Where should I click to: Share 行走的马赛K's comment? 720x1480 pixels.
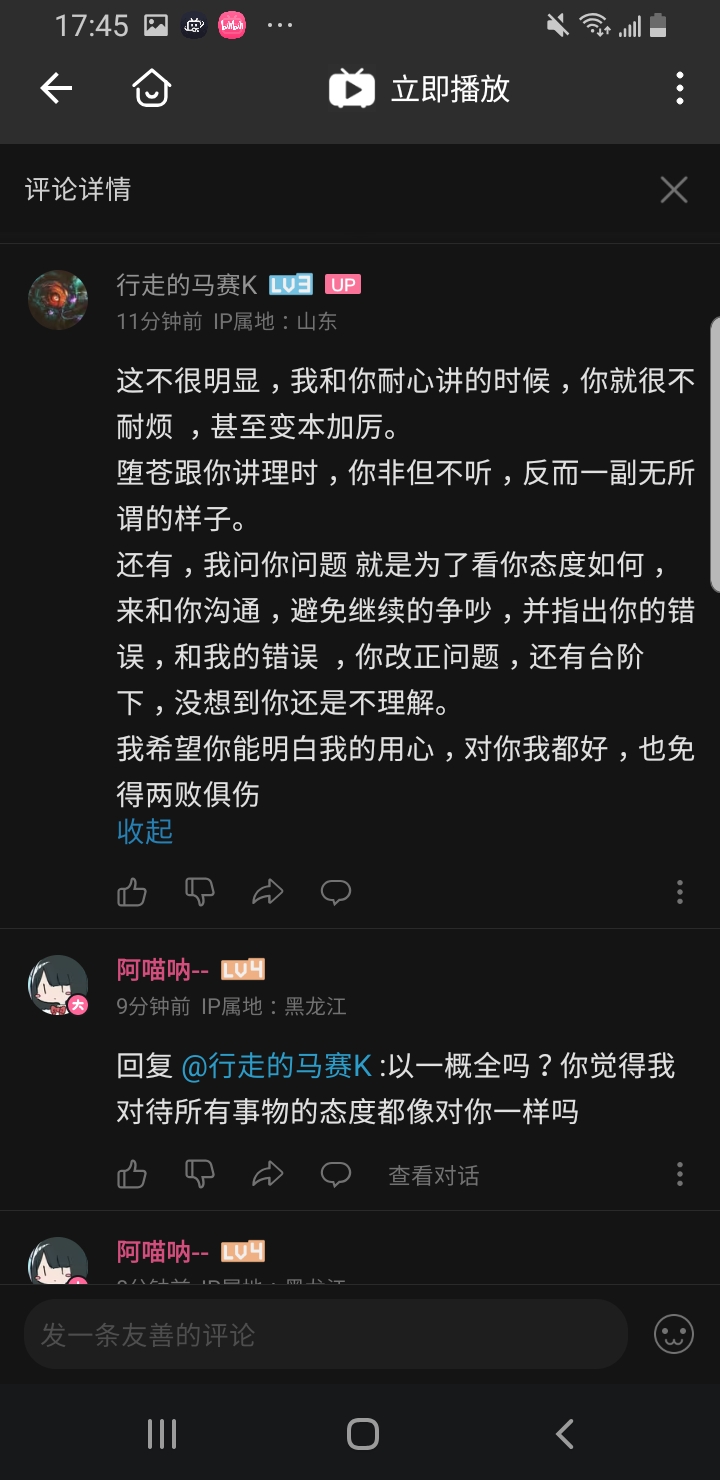(268, 892)
